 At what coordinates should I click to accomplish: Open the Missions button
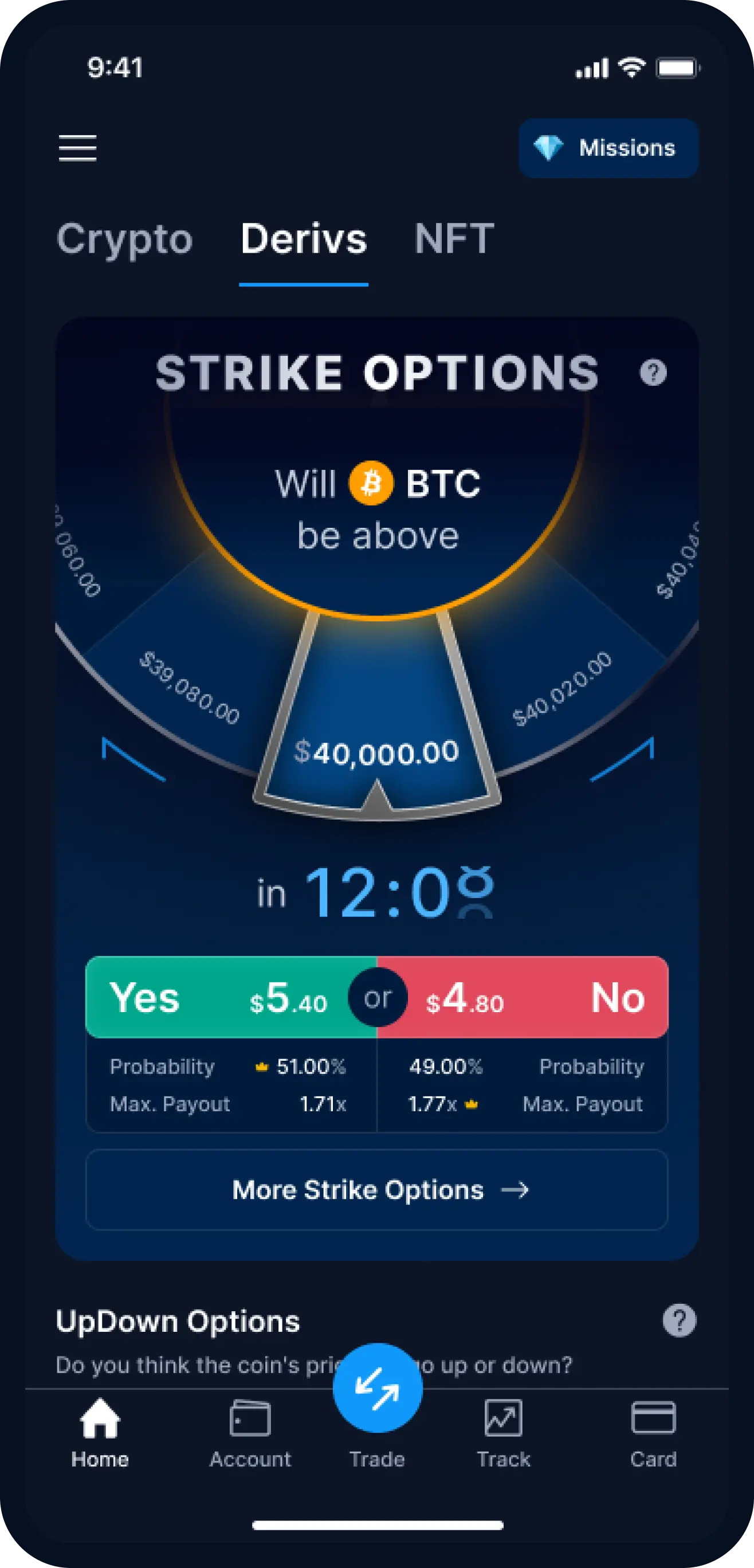(x=608, y=148)
